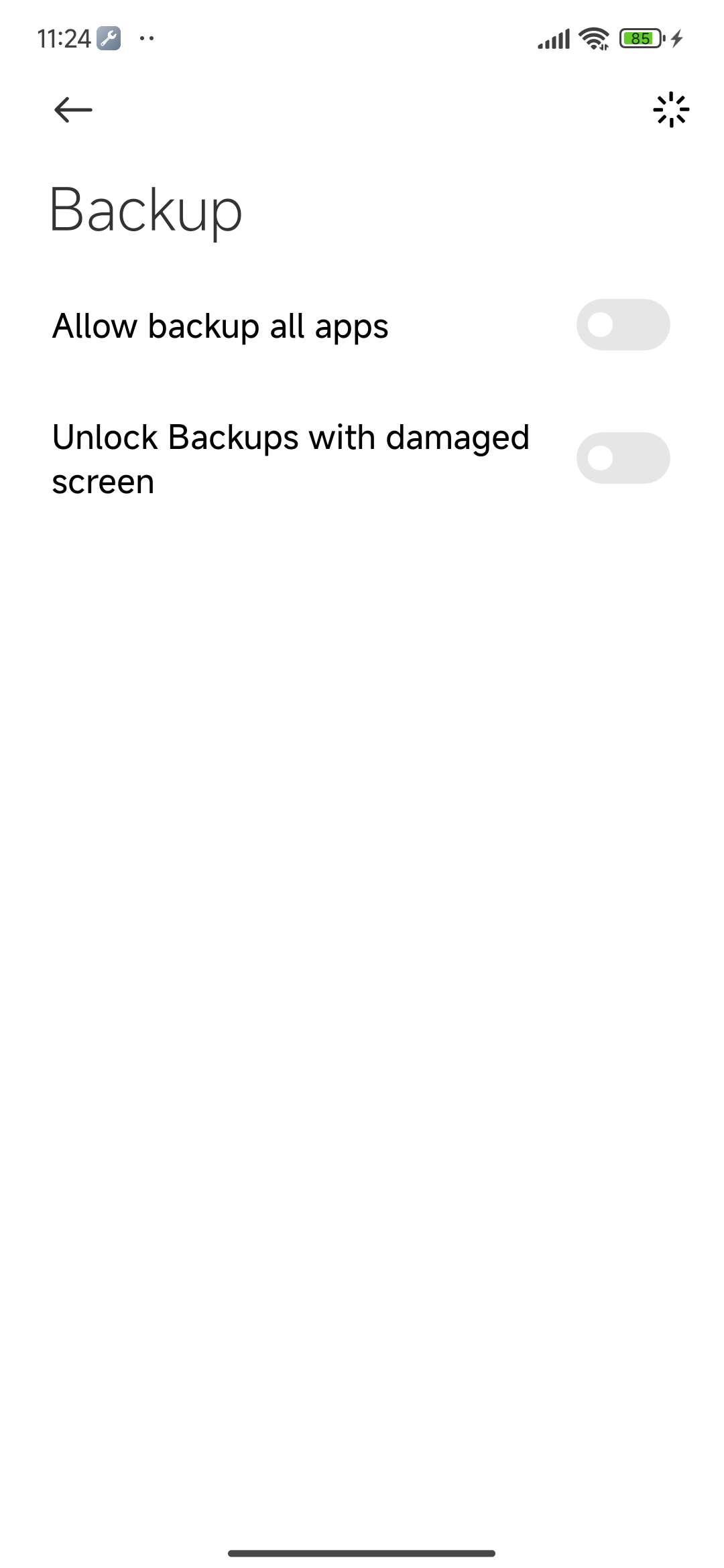Enable Allow backup all apps
Image resolution: width=724 pixels, height=1568 pixels.
tap(623, 325)
